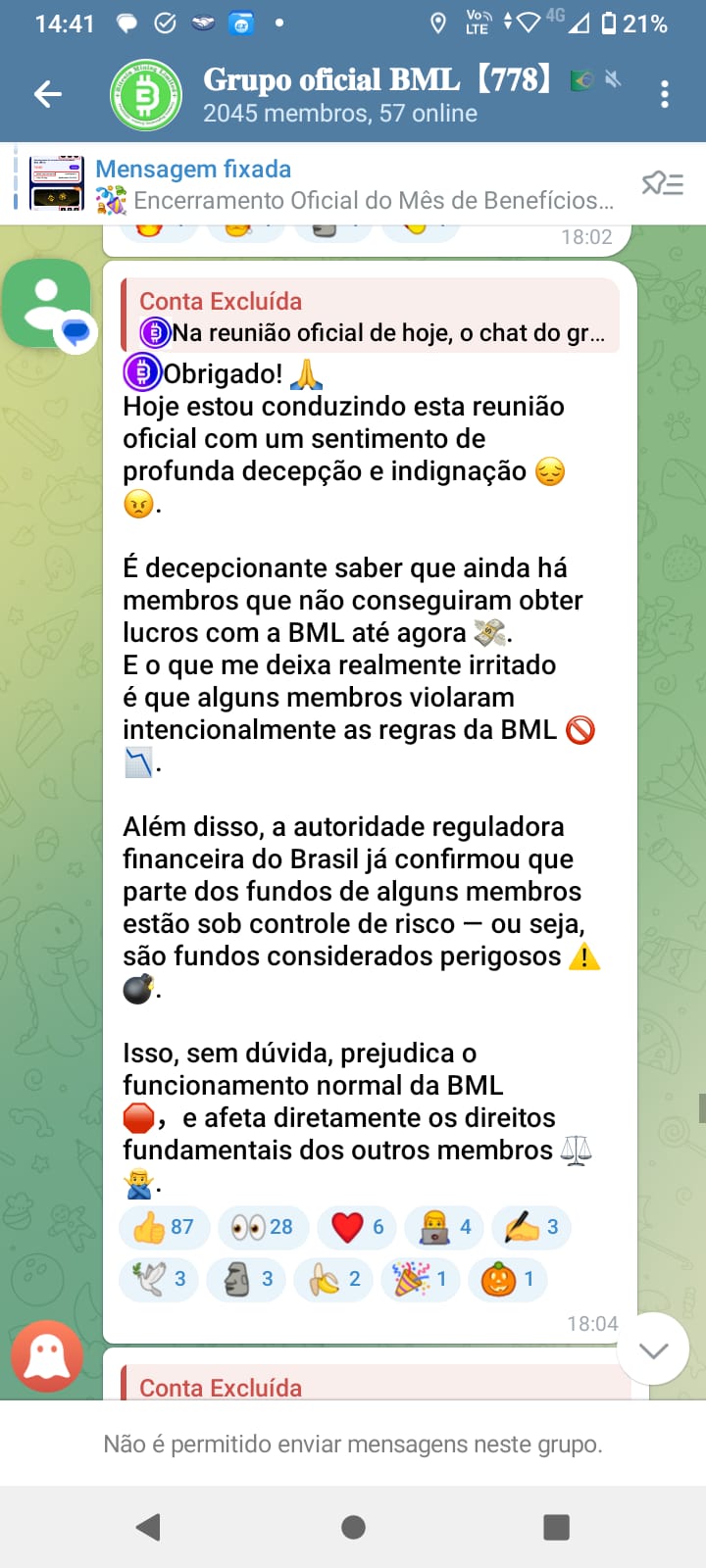Image resolution: width=706 pixels, height=1568 pixels.
Task: Tap the writing hand reaction 3
Action: point(530,1227)
